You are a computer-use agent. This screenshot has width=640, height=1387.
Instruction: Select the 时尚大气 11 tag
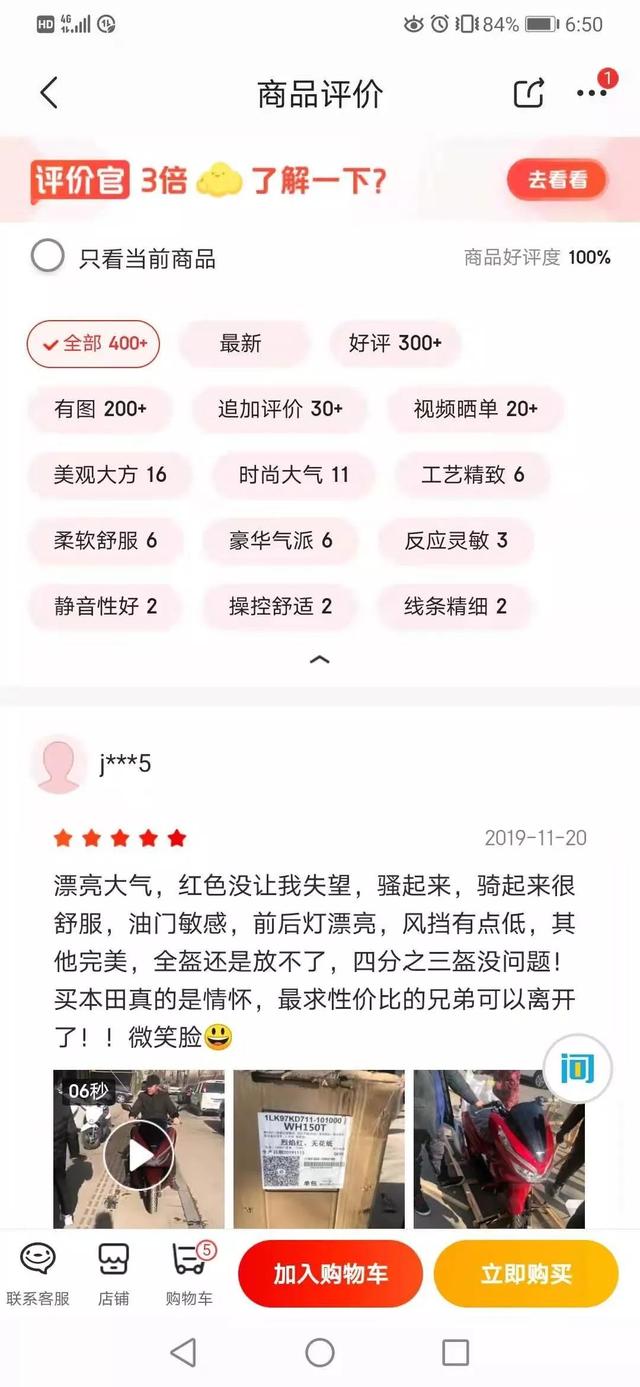pyautogui.click(x=293, y=475)
